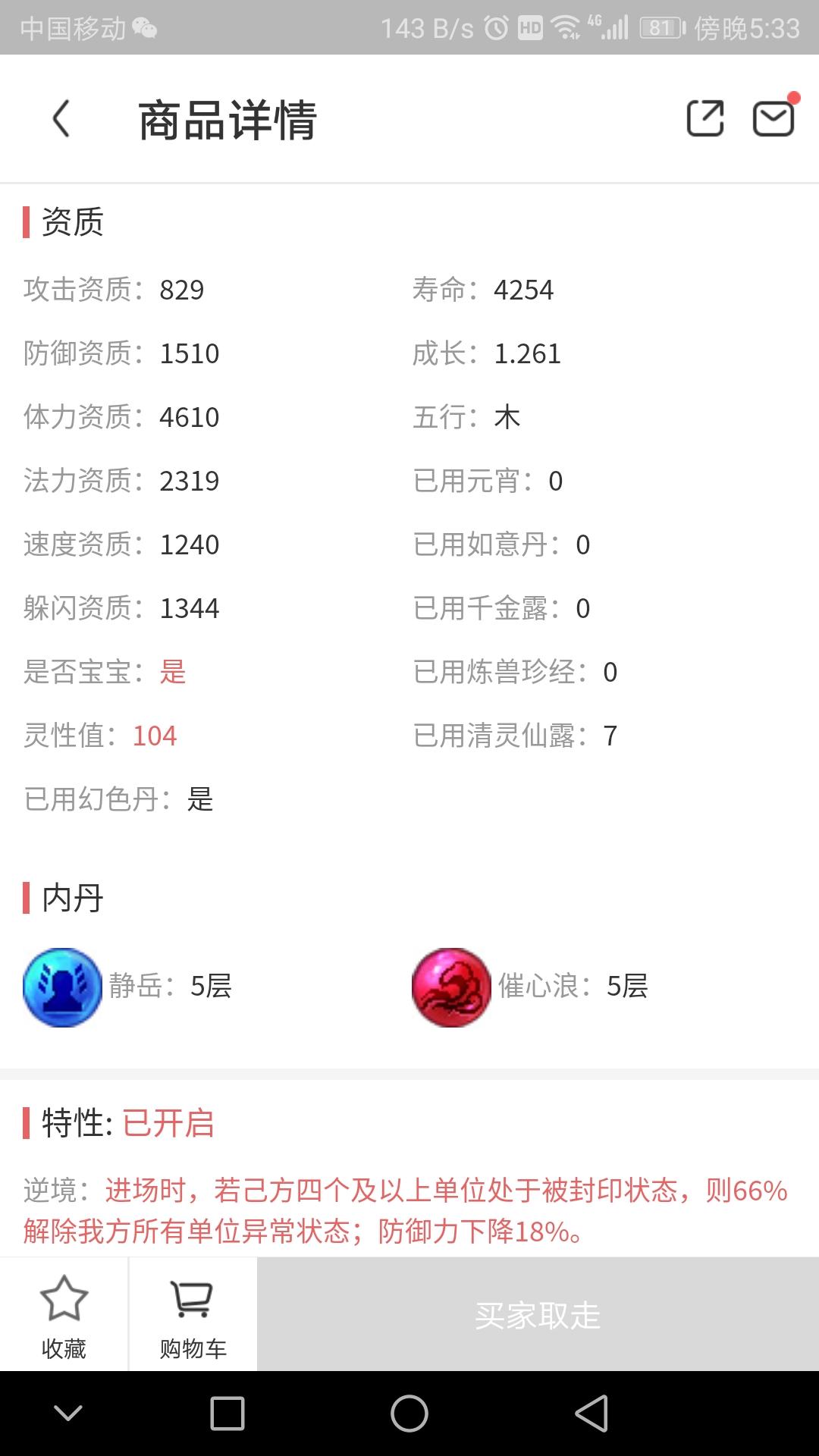View the 催心浪 inner elixir icon
The height and width of the screenshot is (1456, 819).
point(451,987)
